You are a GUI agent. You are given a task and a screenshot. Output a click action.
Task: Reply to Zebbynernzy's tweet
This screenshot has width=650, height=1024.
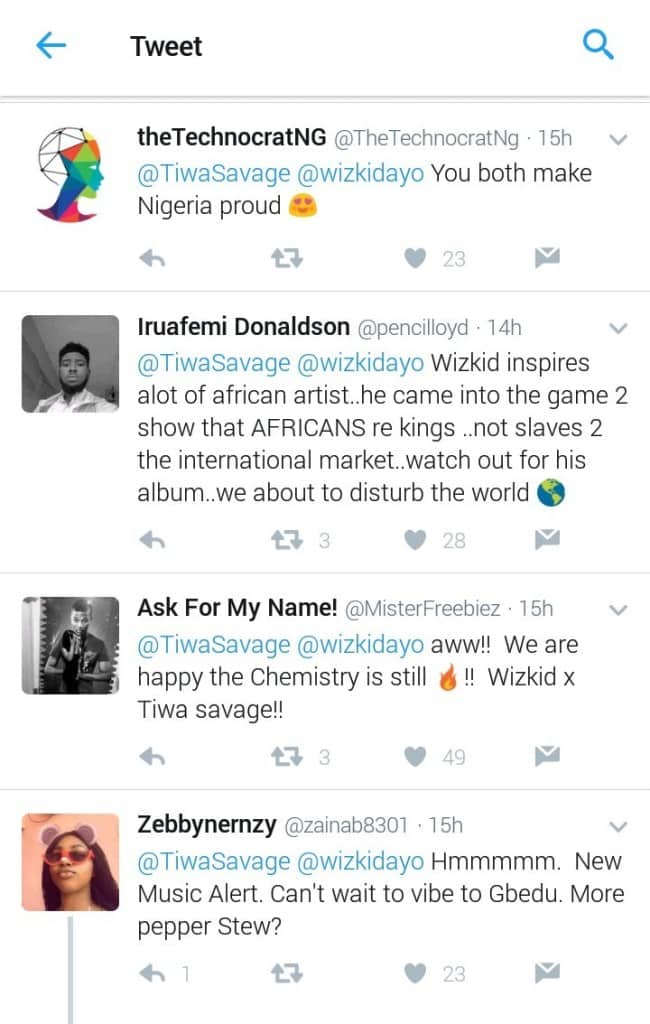152,973
